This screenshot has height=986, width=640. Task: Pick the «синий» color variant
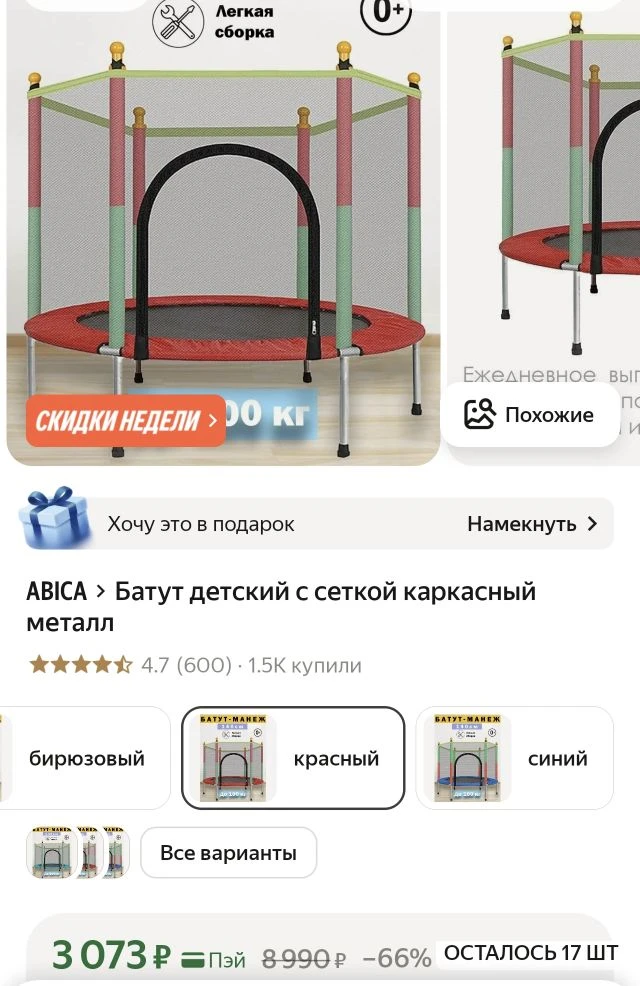click(x=514, y=758)
